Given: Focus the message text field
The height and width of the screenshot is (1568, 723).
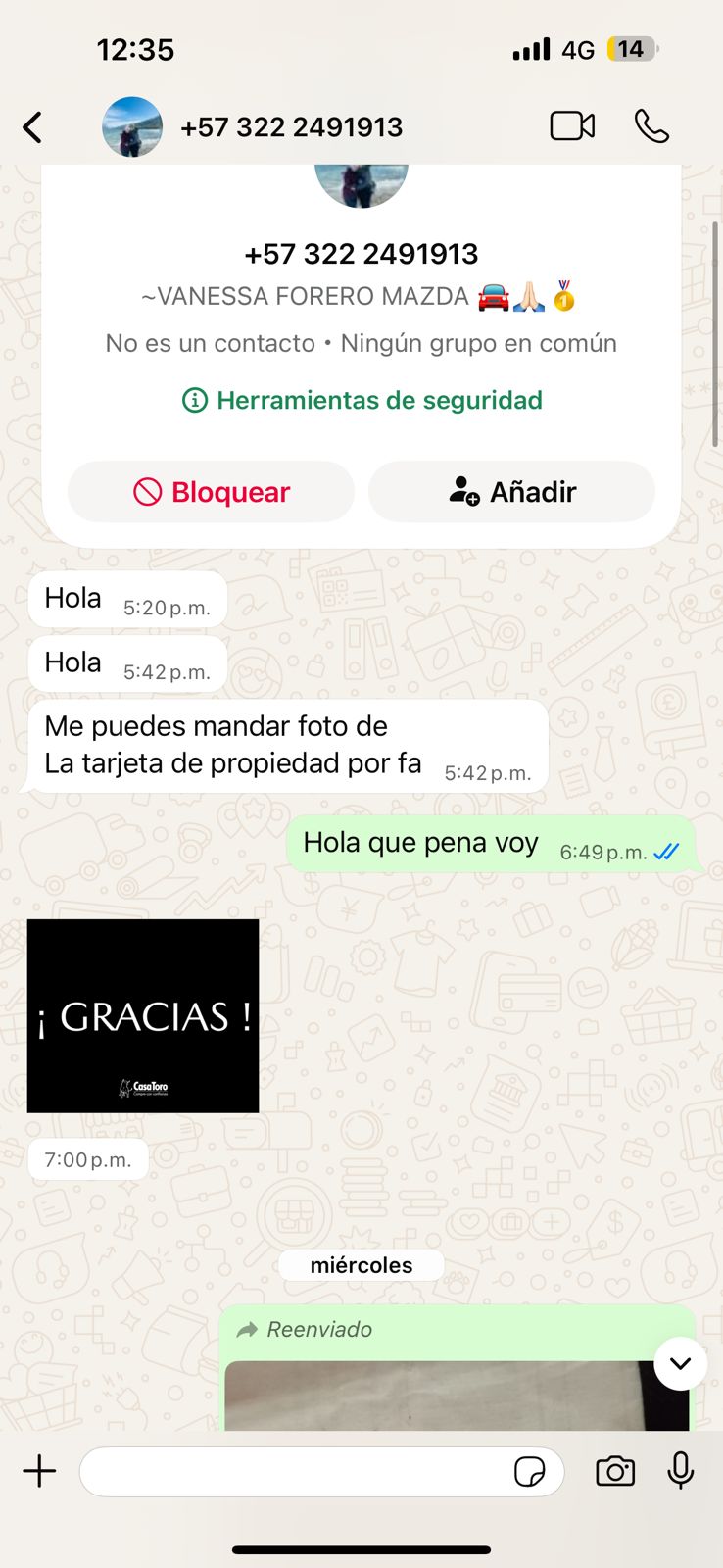Looking at the screenshot, I should tap(294, 1471).
